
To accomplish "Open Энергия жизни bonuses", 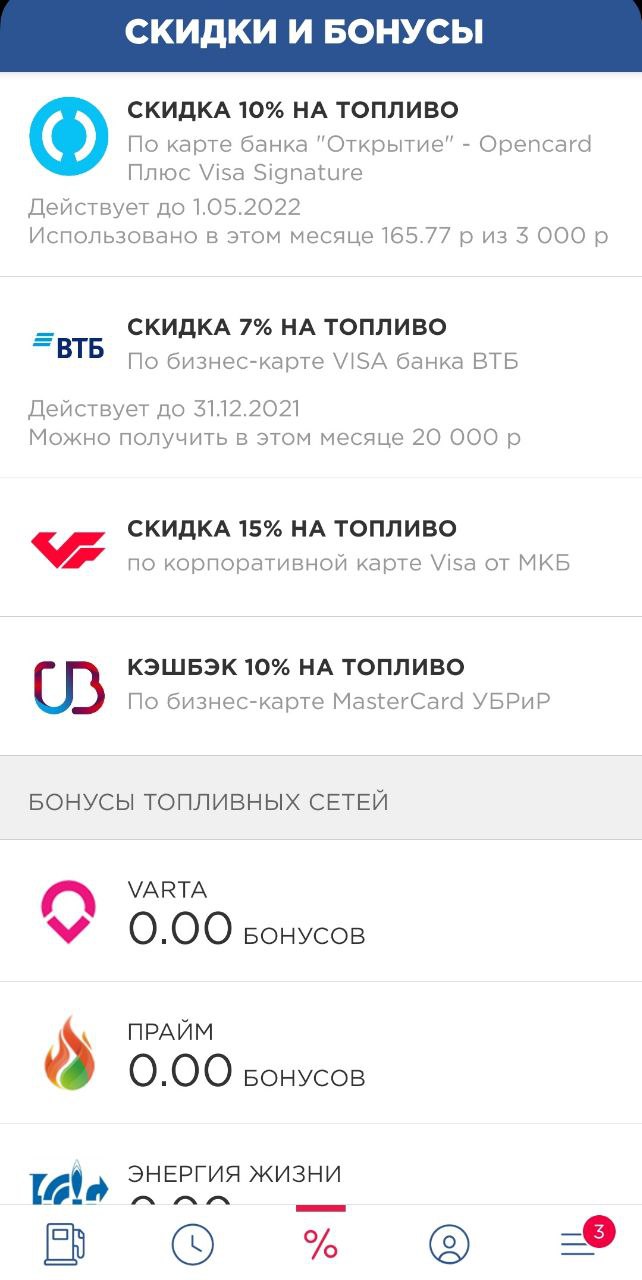I will pos(321,1165).
